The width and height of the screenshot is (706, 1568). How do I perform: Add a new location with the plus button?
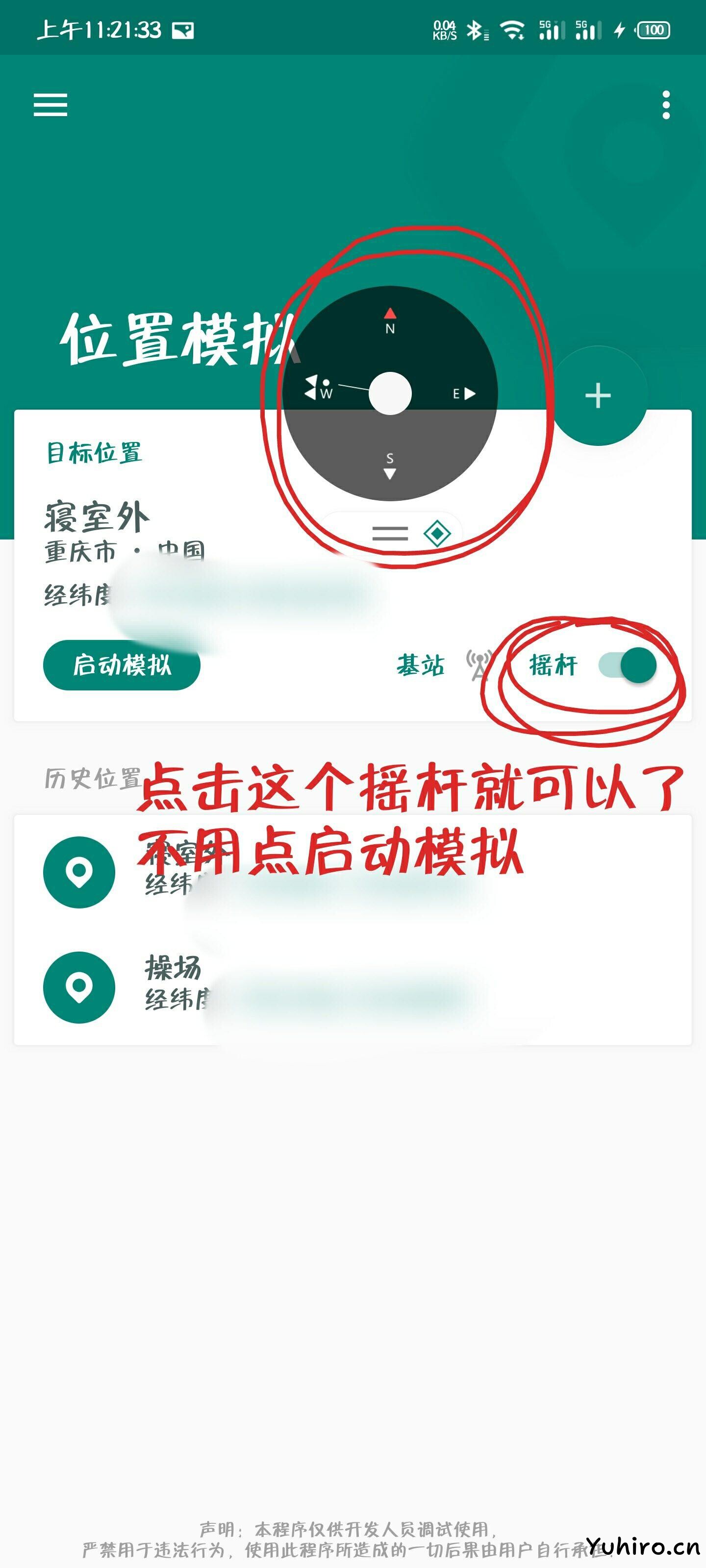pos(598,395)
